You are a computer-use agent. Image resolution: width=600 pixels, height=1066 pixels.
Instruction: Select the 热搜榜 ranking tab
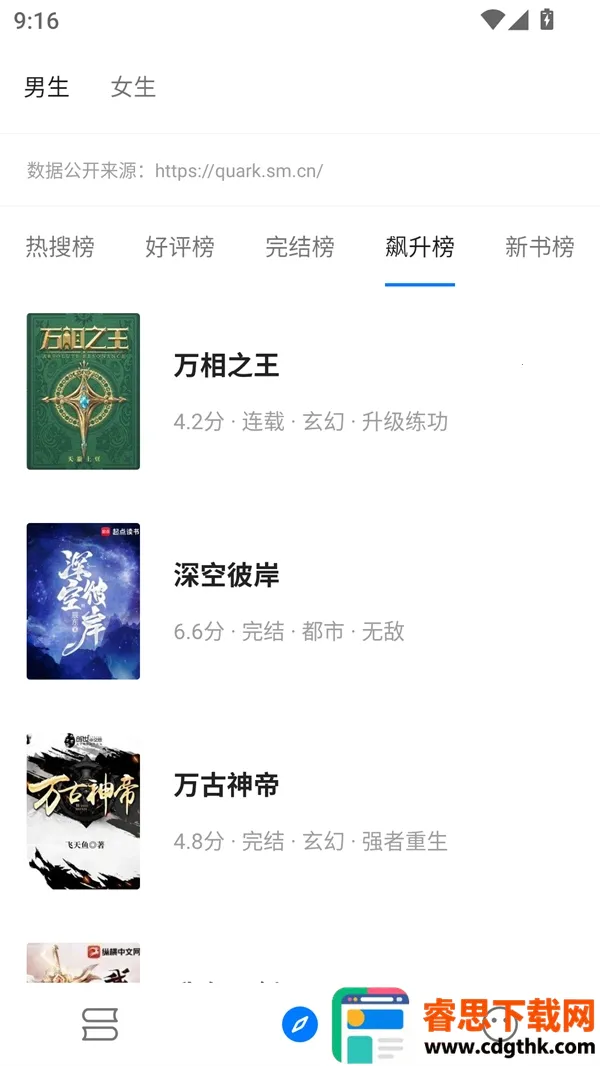(x=60, y=247)
